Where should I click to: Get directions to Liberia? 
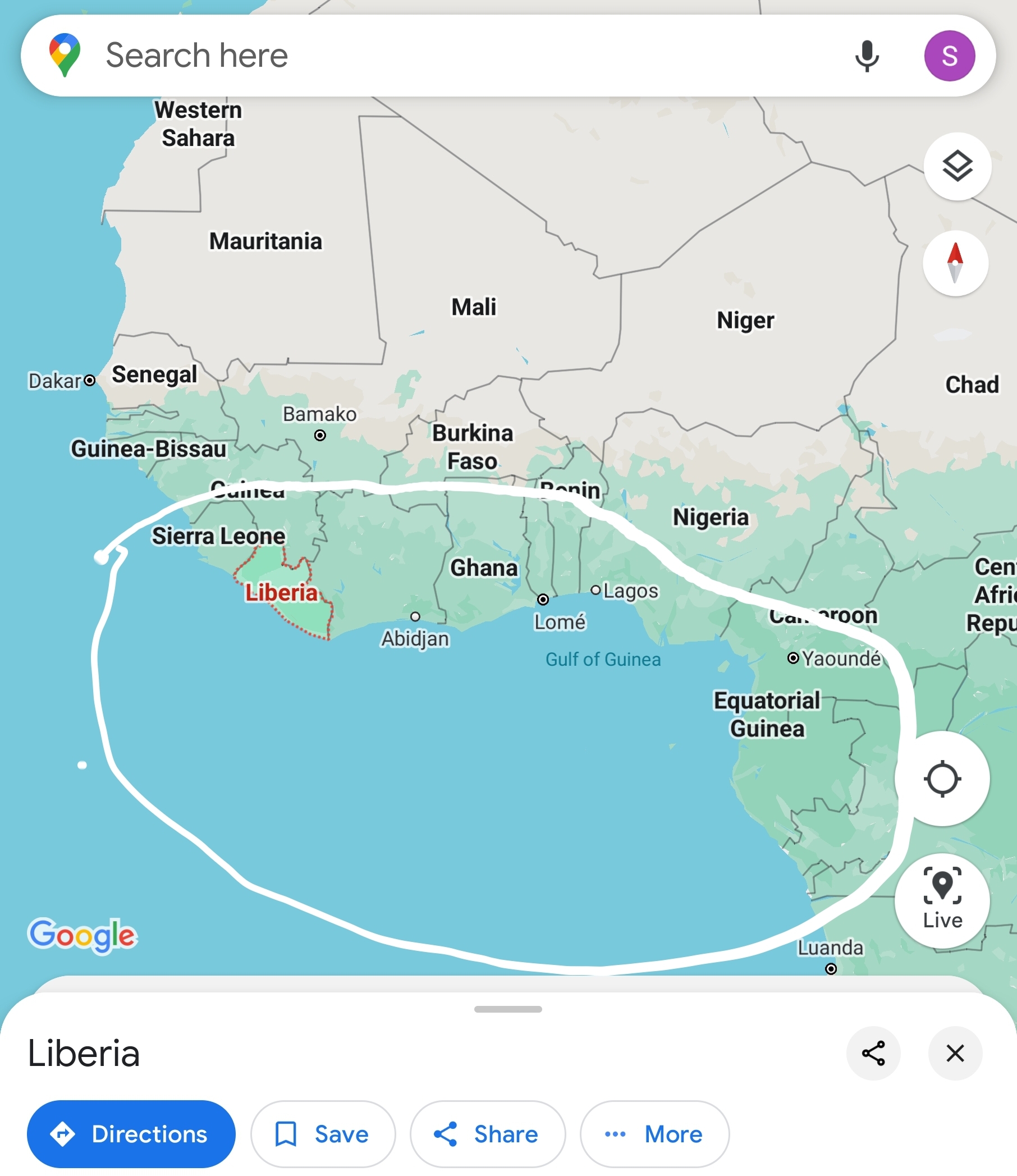[x=131, y=1134]
